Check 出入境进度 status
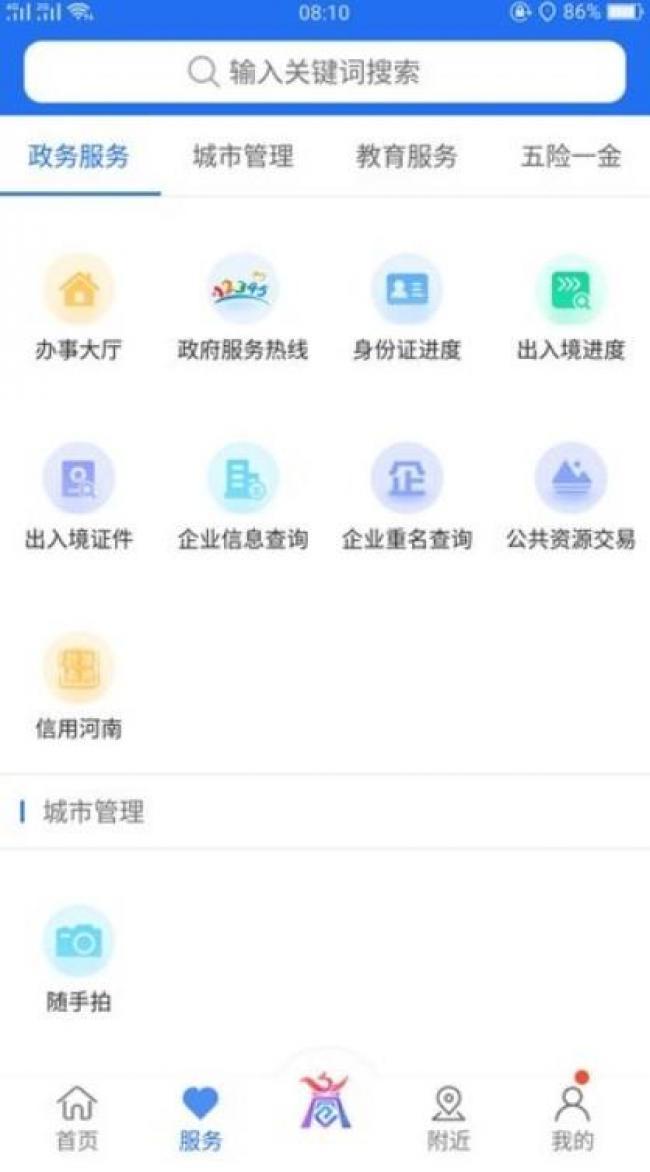Image resolution: width=650 pixels, height=1172 pixels. click(572, 308)
